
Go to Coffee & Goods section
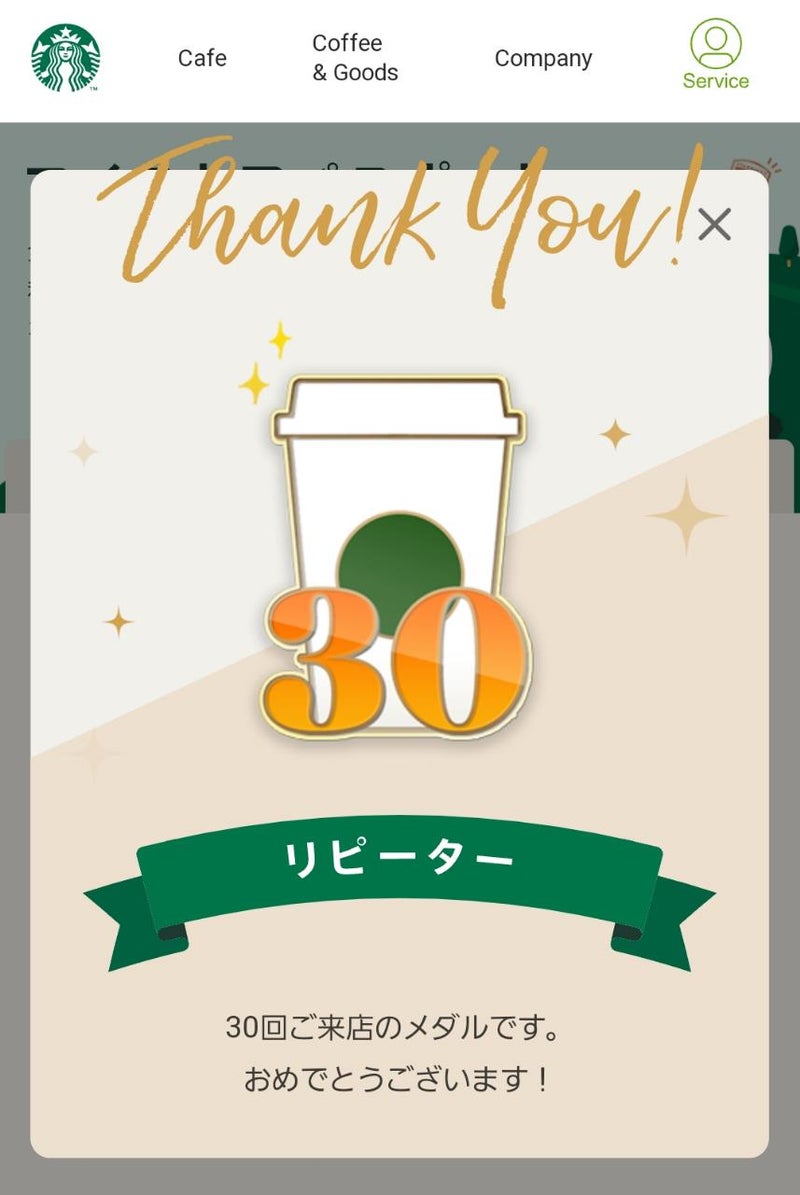[354, 58]
